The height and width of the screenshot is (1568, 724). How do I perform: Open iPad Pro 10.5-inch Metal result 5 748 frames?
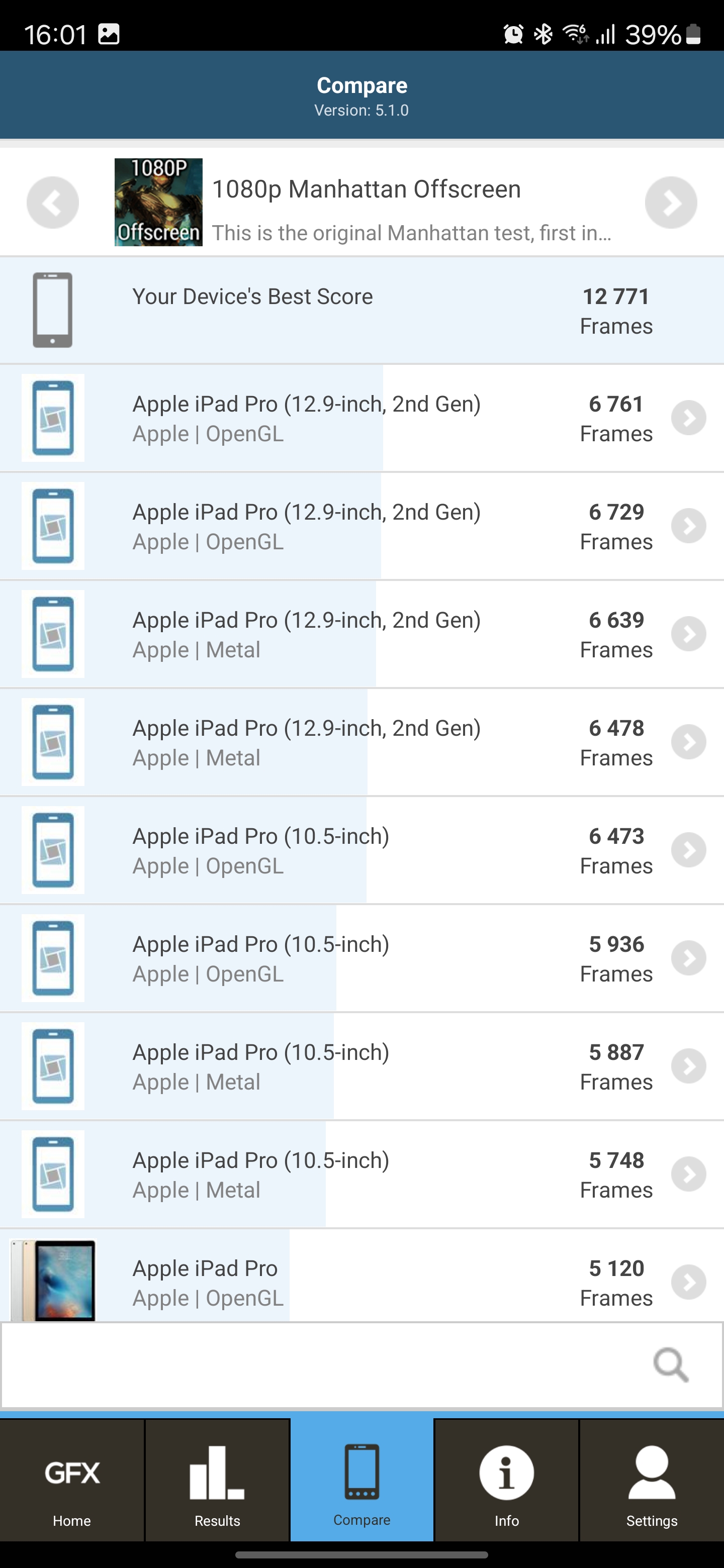click(361, 1175)
